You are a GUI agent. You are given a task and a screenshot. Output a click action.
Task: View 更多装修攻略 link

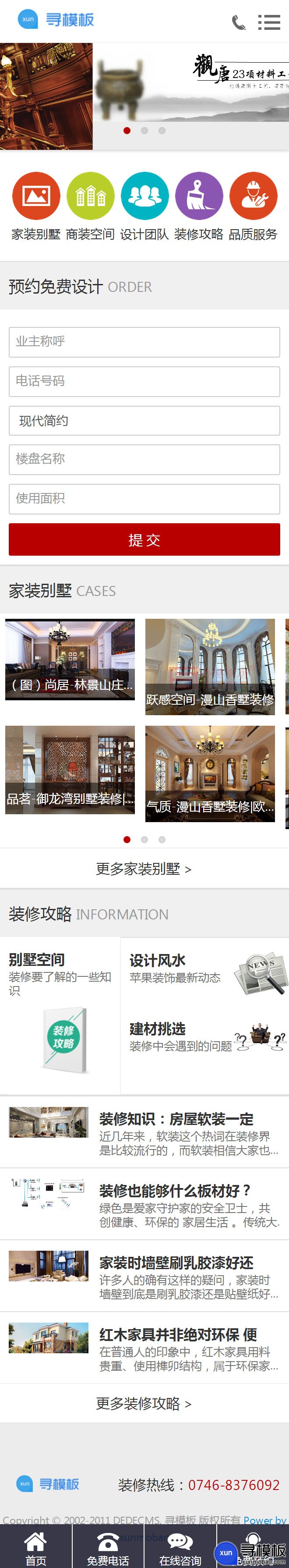[x=144, y=1403]
